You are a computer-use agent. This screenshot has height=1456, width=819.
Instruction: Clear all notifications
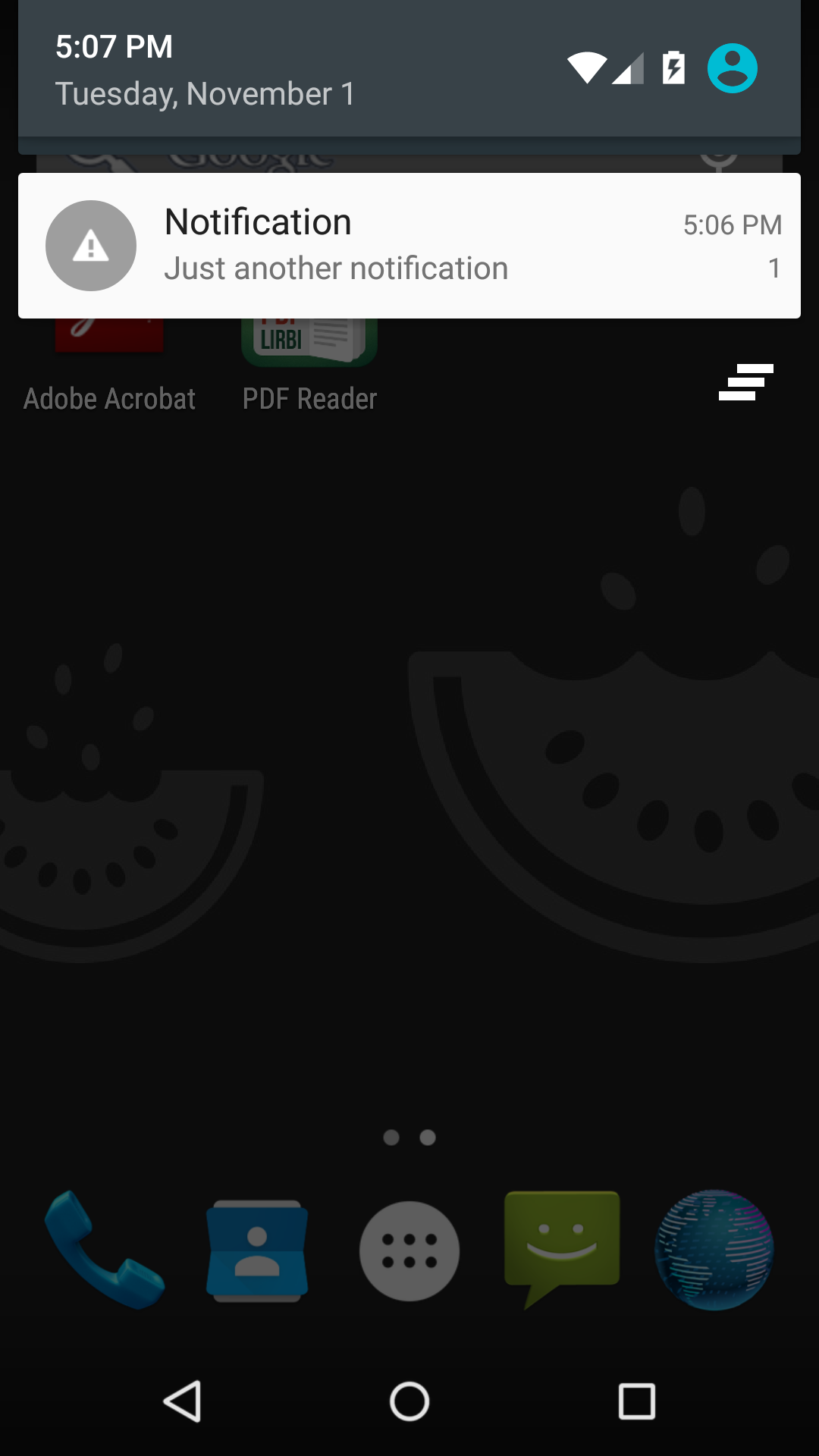click(x=745, y=382)
